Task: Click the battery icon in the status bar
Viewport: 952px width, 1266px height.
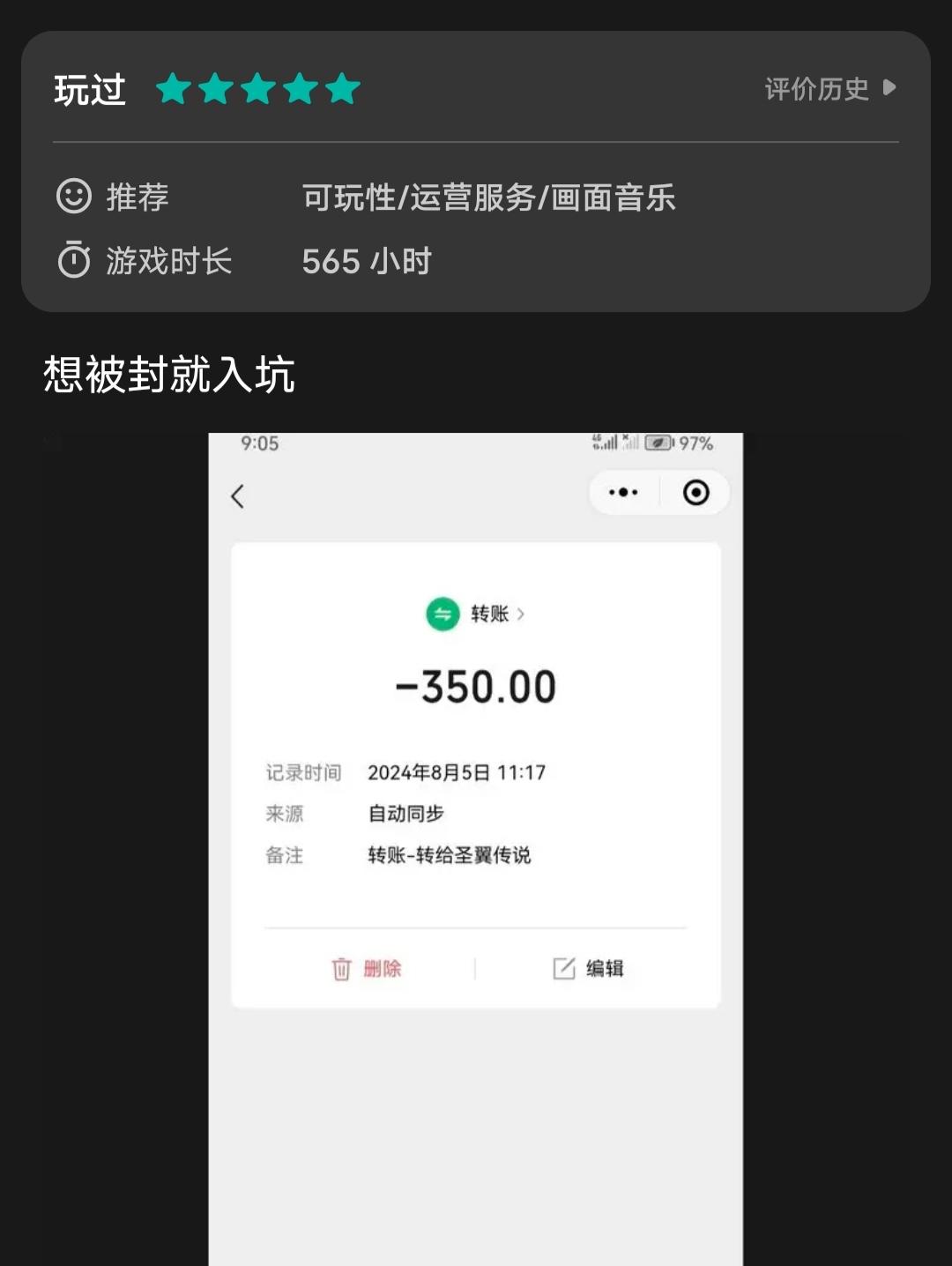Action: click(x=660, y=443)
